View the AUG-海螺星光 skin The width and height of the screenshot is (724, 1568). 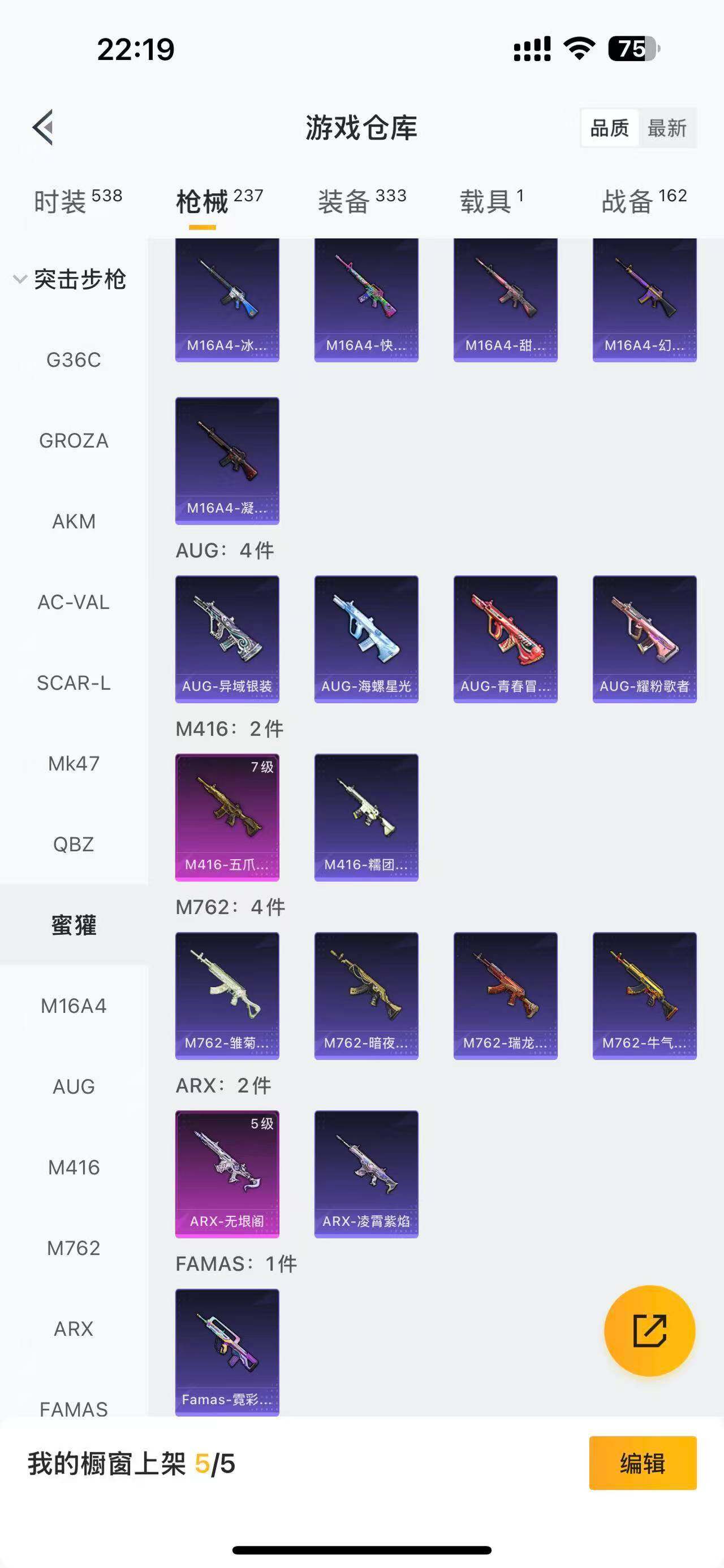point(366,639)
